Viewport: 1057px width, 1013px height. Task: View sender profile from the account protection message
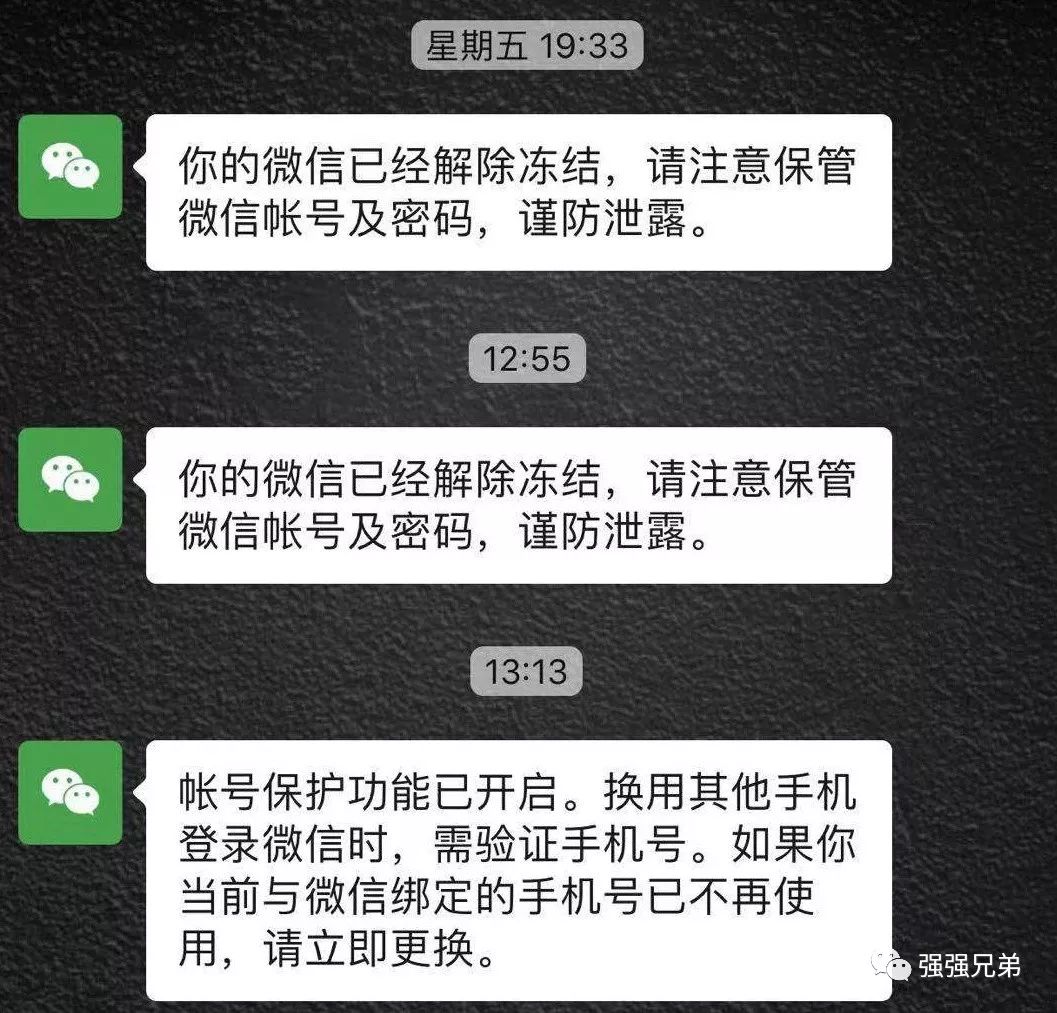[70, 792]
